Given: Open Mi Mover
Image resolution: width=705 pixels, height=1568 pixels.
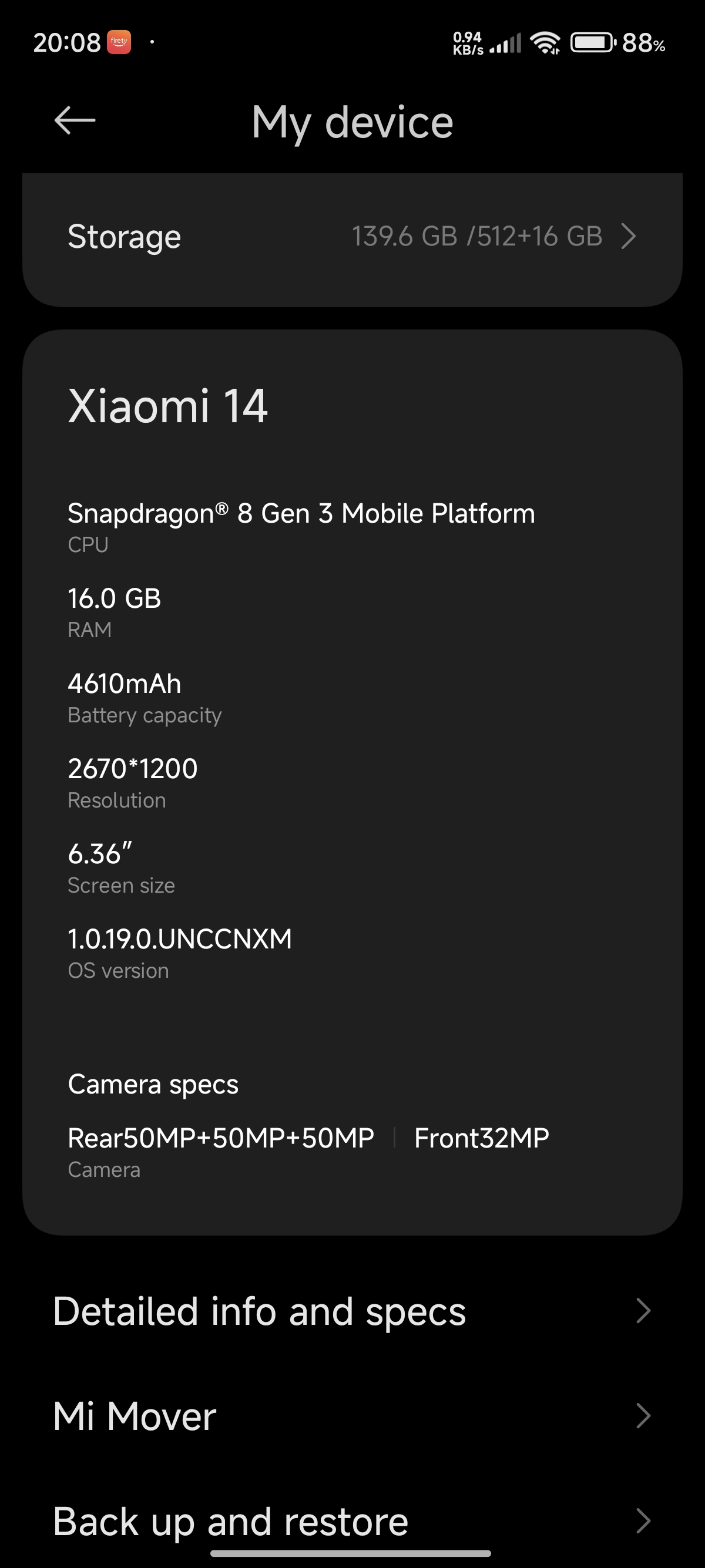Looking at the screenshot, I should click(x=352, y=1416).
